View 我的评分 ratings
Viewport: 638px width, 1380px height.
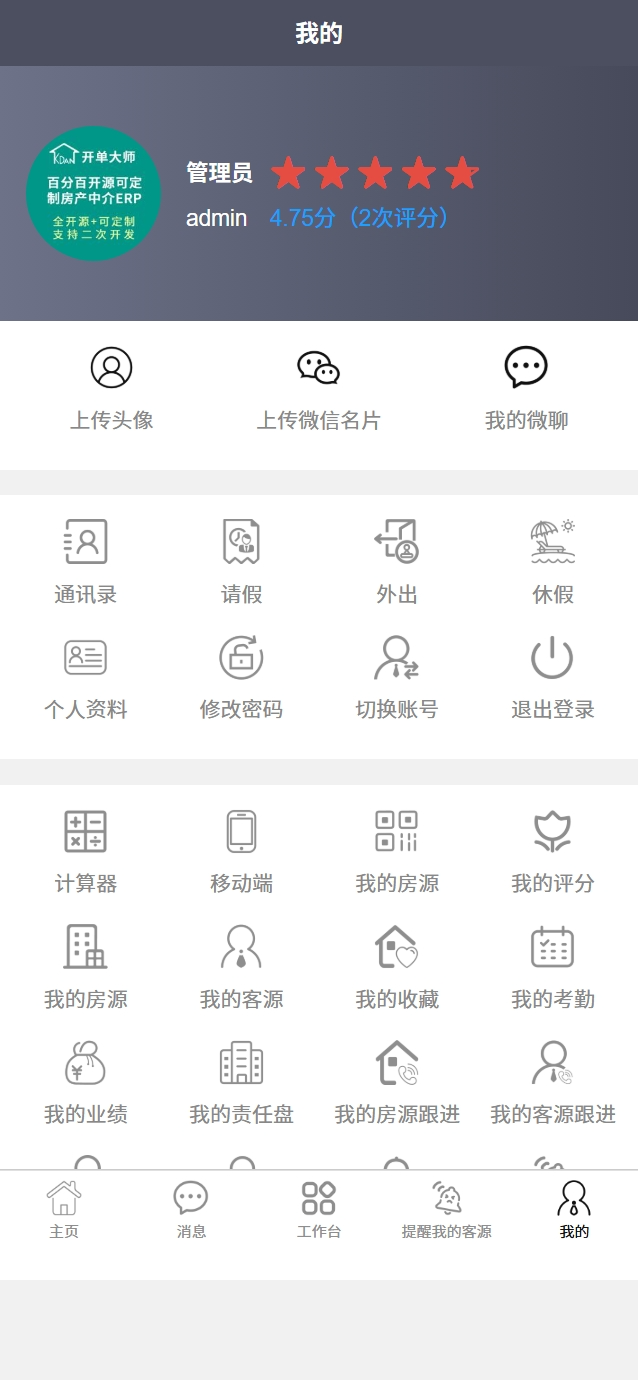tap(553, 852)
